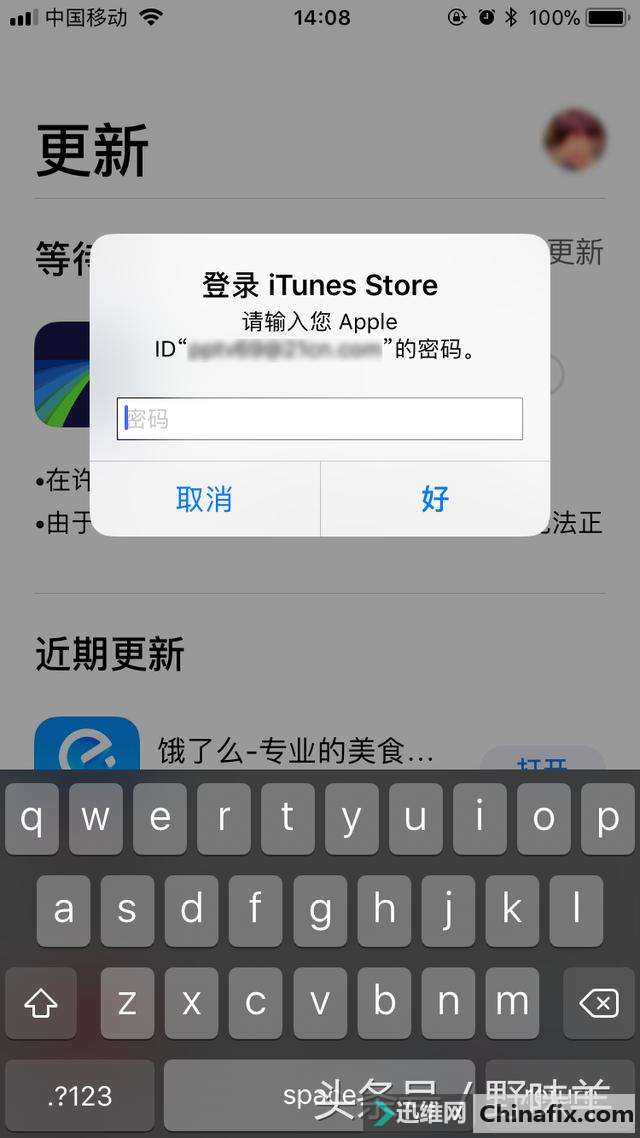
Task: Cancel the iTunes Store login dialog
Action: tap(204, 498)
